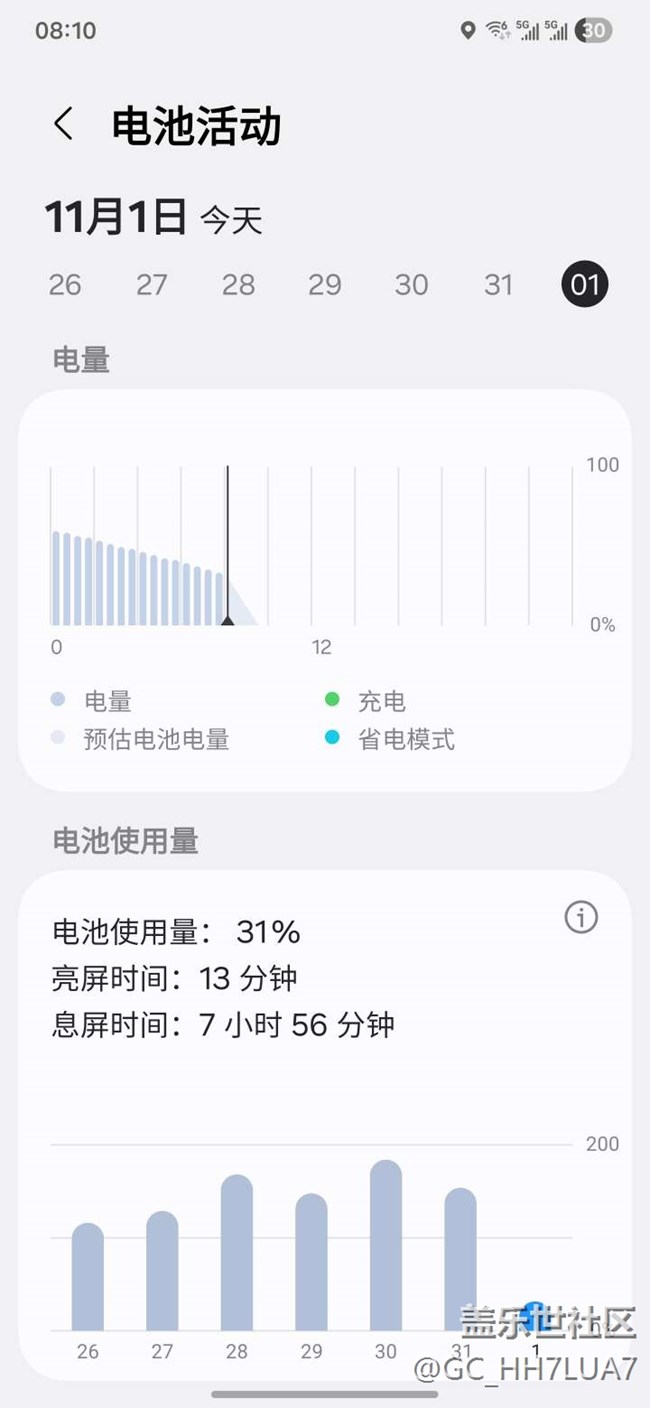Tap the selected date 01 circle
650x1408 pixels.
pos(585,285)
